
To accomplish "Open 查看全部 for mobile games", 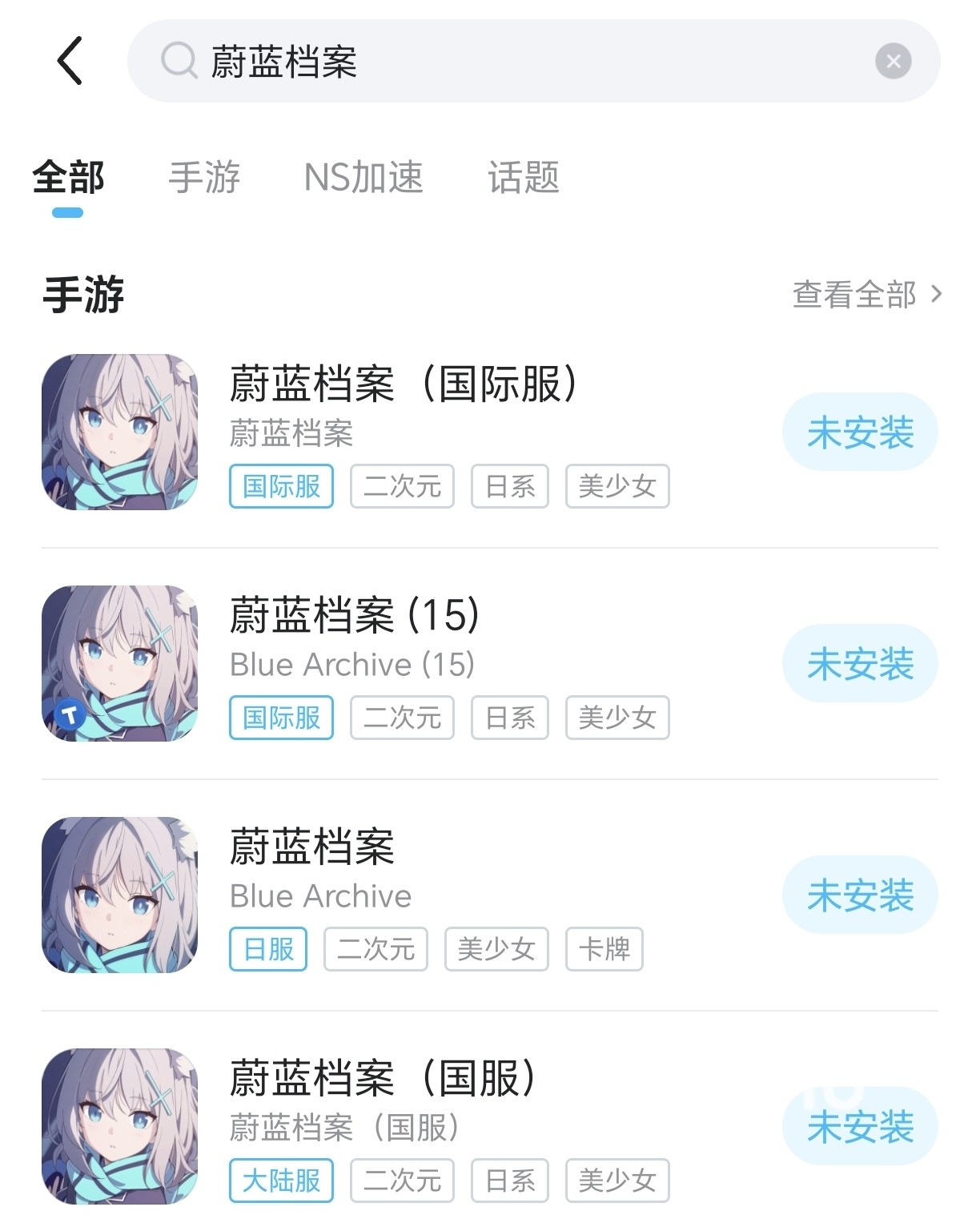I will pyautogui.click(x=866, y=295).
